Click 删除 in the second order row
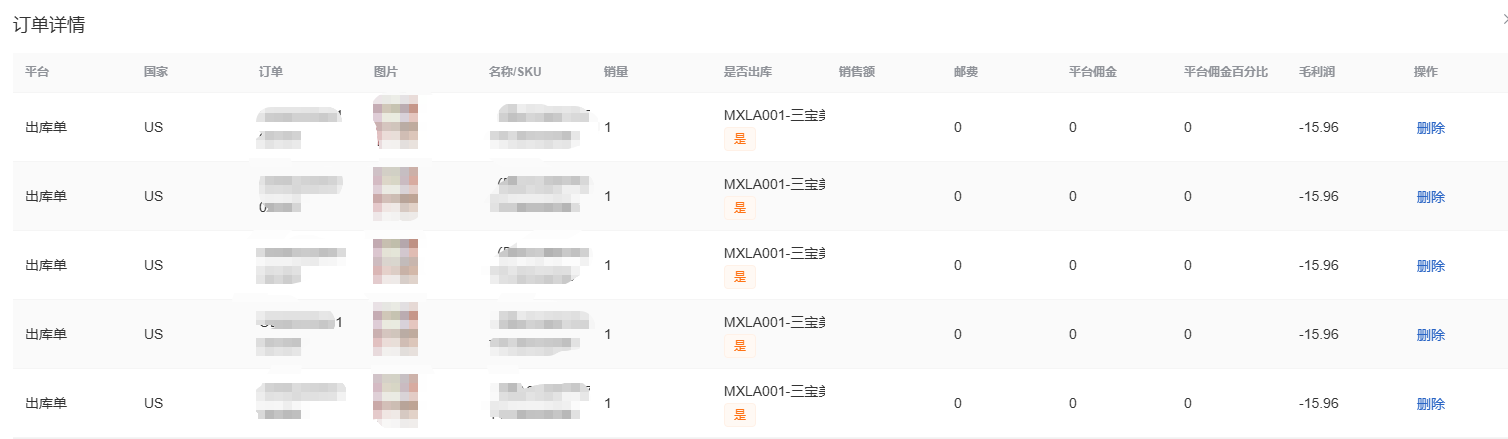The height and width of the screenshot is (439, 1508). coord(1430,197)
